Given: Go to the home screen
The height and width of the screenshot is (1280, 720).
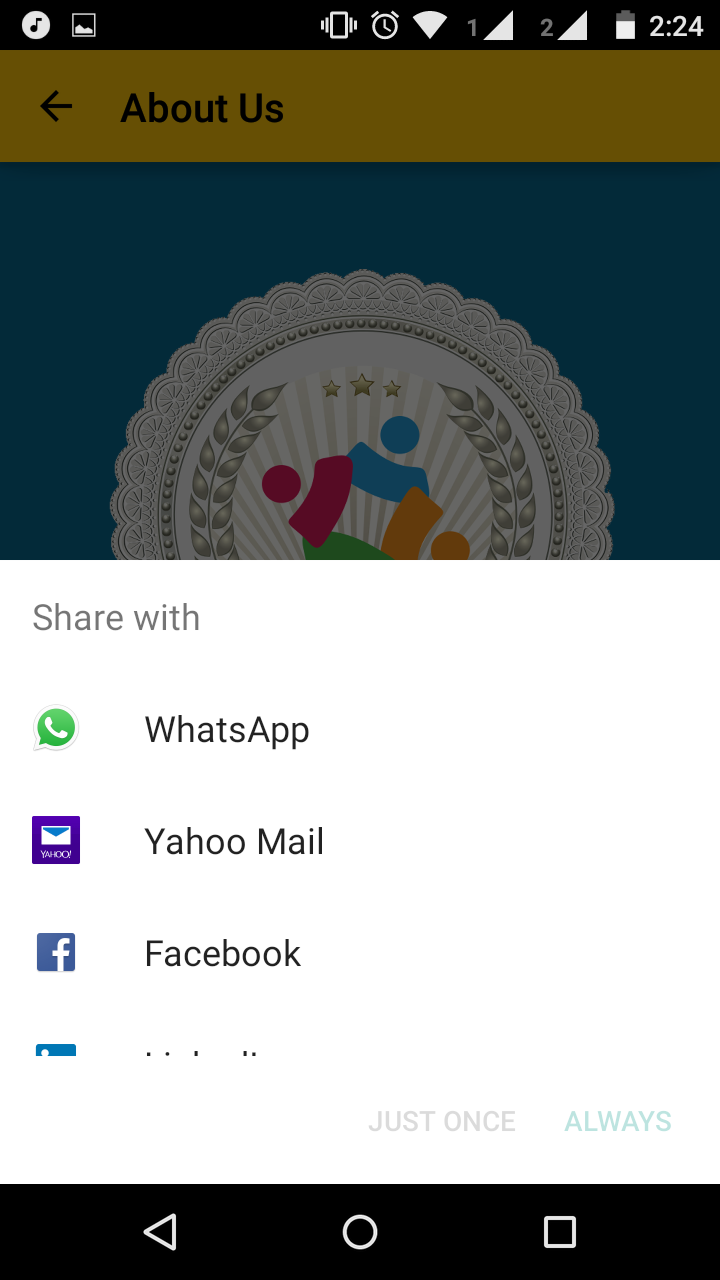Looking at the screenshot, I should (360, 1232).
